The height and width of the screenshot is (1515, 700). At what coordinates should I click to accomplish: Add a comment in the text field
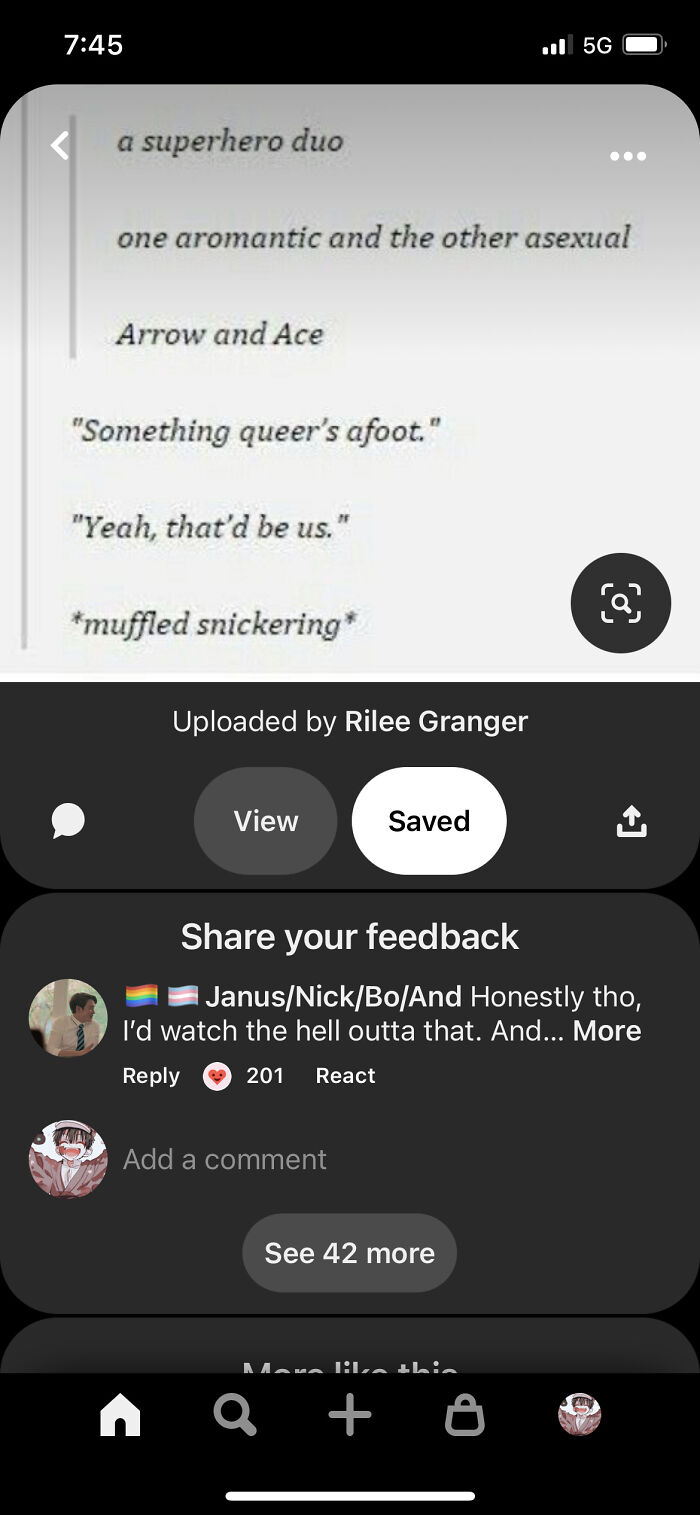225,1159
